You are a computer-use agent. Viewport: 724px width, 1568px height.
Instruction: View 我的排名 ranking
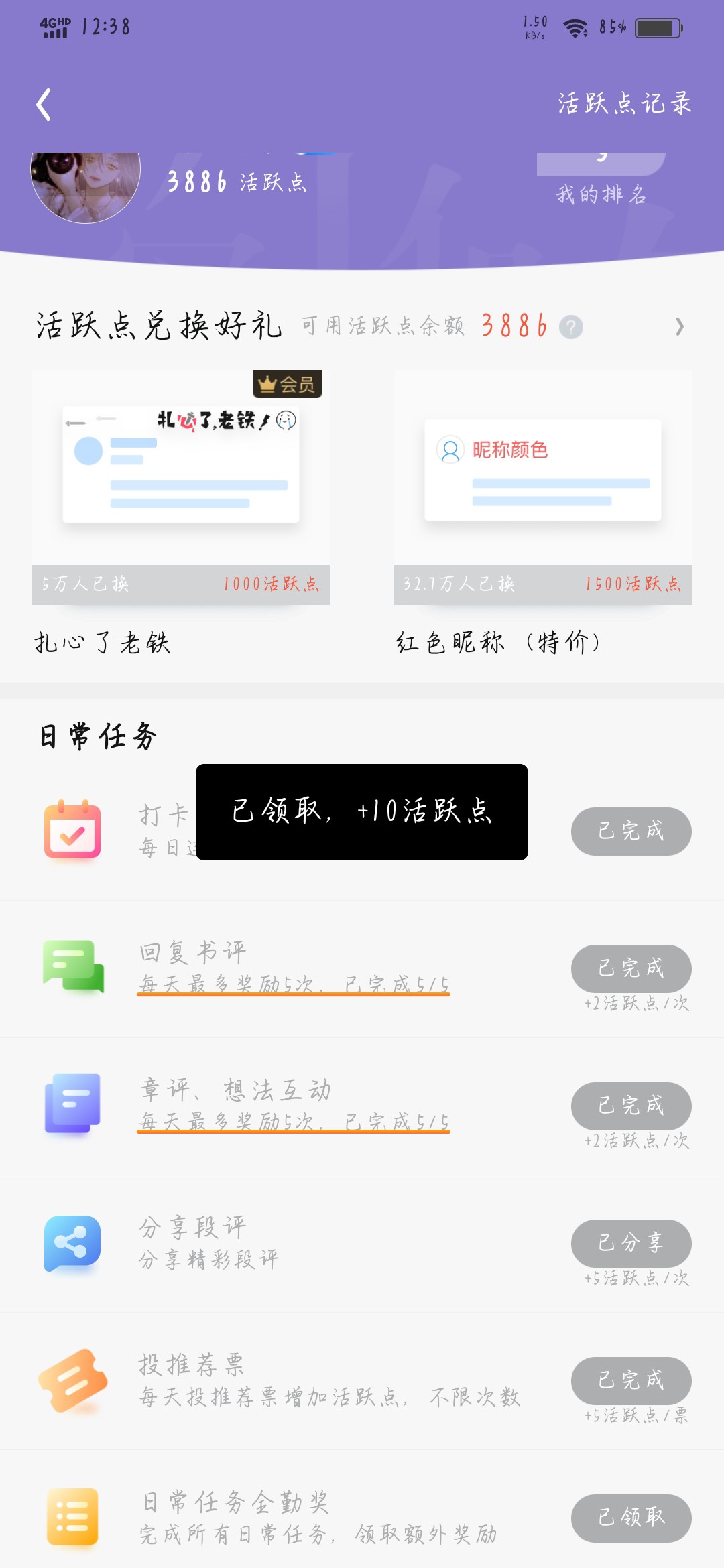point(601,194)
